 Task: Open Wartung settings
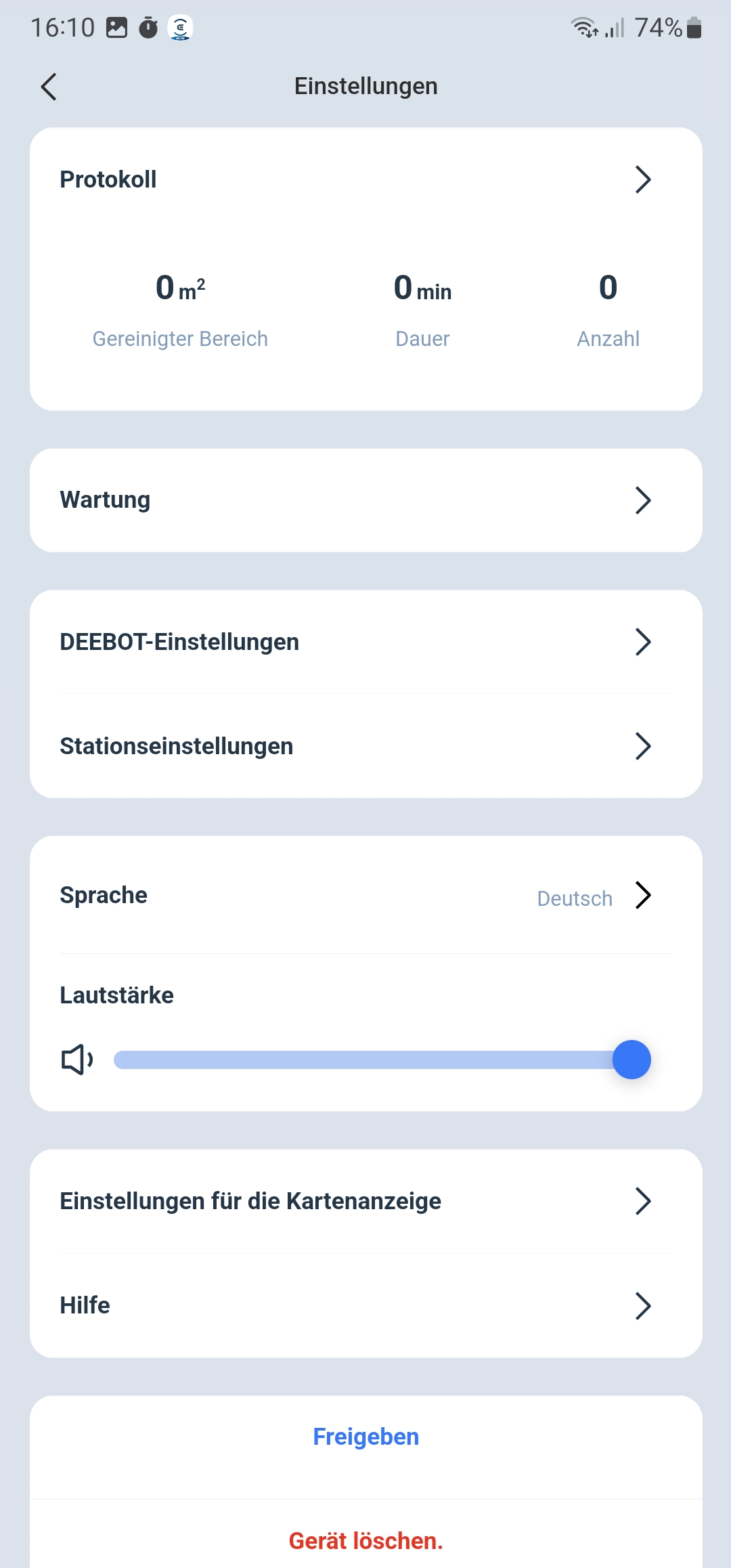365,500
